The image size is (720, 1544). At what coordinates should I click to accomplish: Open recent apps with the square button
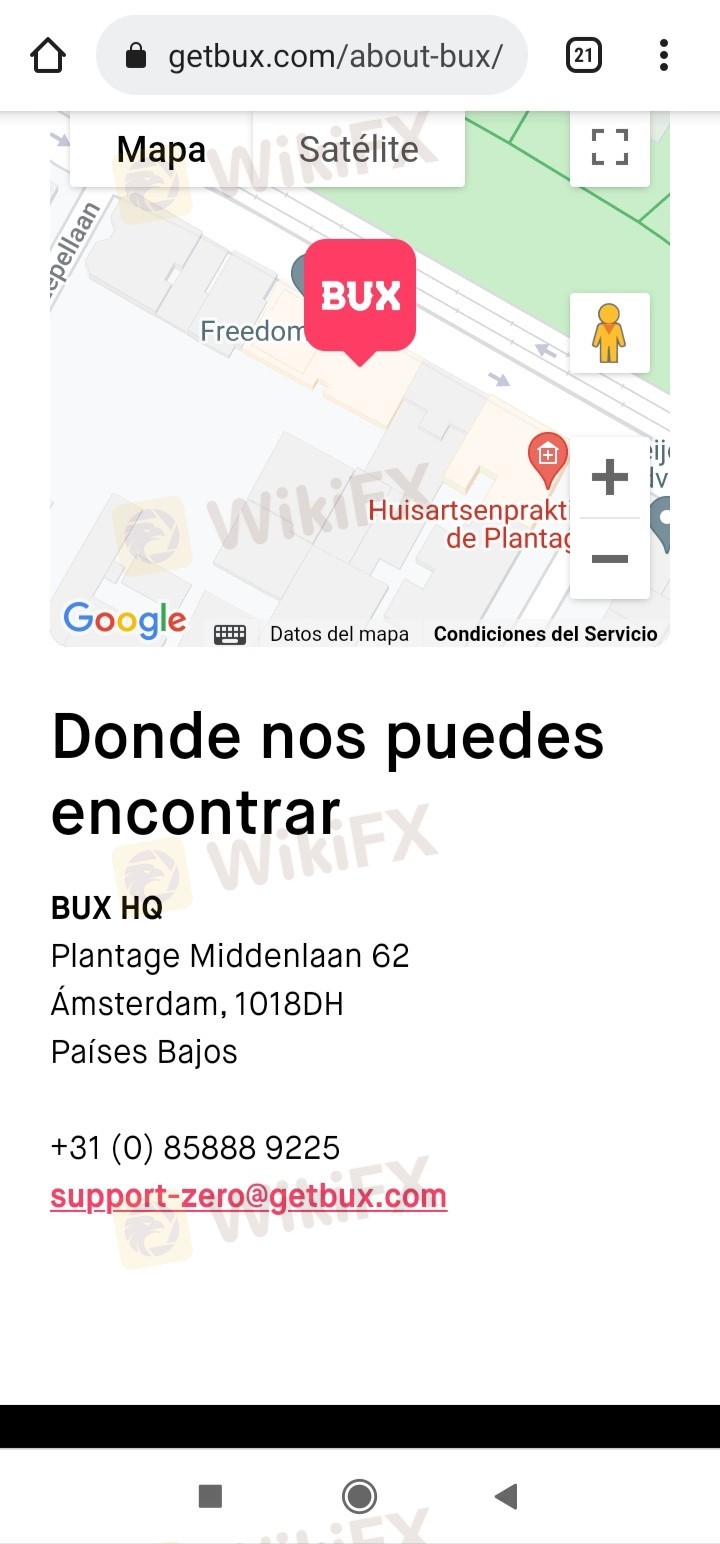pyautogui.click(x=210, y=1496)
